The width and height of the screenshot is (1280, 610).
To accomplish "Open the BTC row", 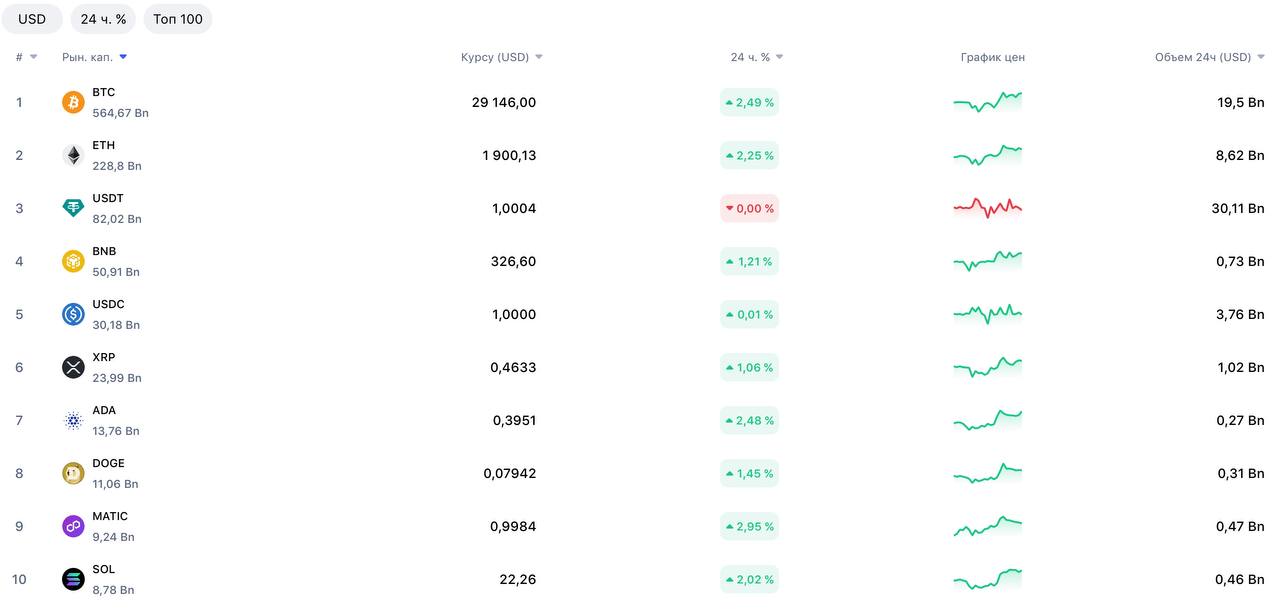I will (104, 102).
